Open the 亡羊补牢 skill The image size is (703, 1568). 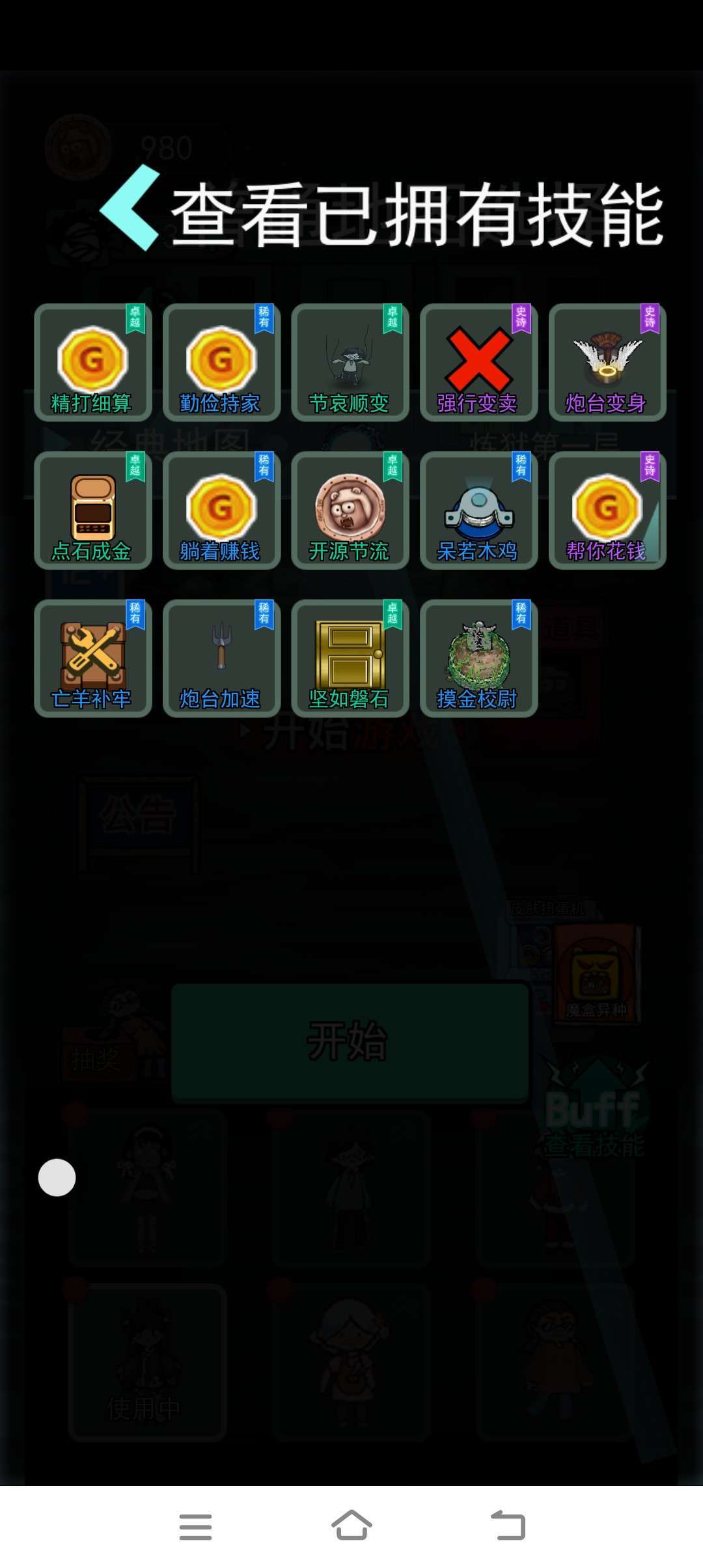point(93,658)
